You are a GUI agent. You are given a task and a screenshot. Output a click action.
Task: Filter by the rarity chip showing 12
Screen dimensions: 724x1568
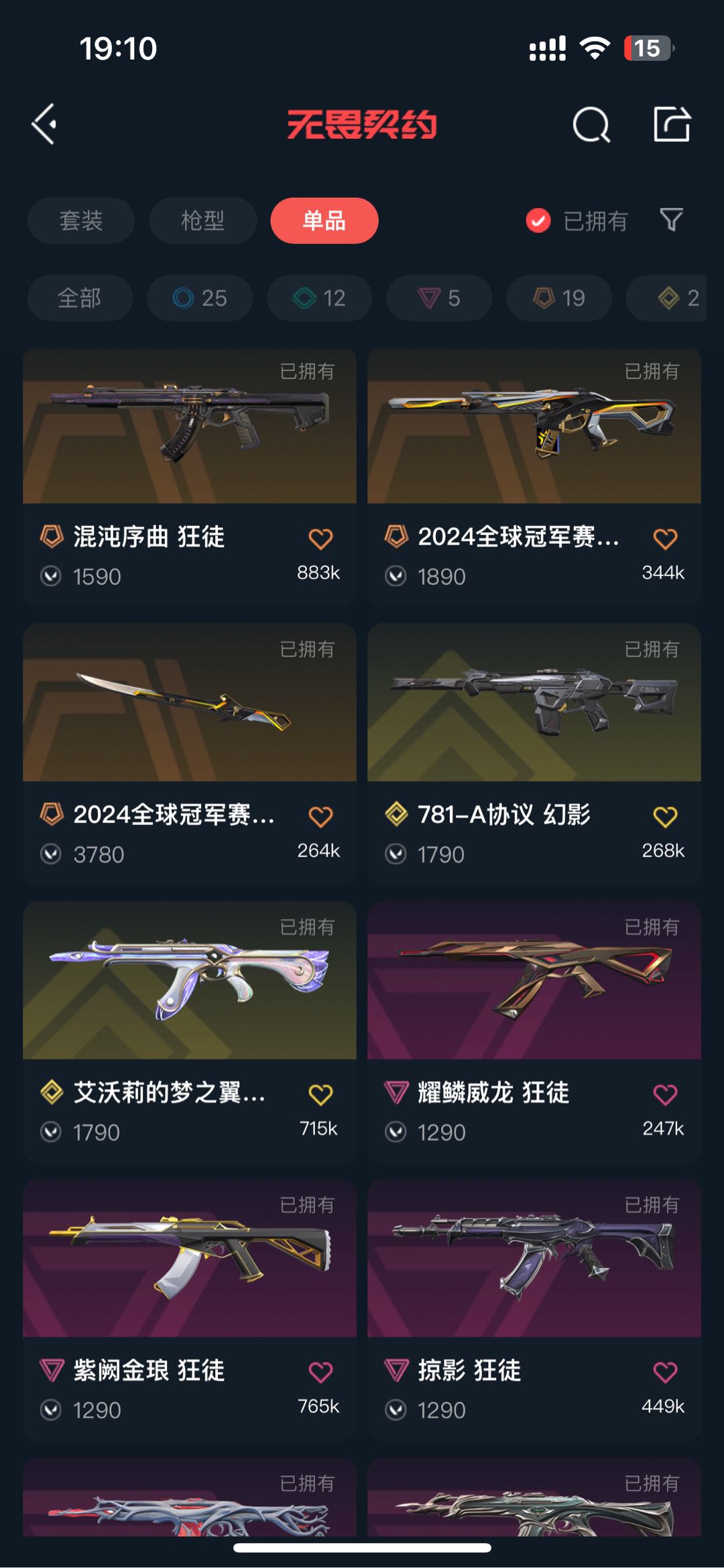[320, 298]
